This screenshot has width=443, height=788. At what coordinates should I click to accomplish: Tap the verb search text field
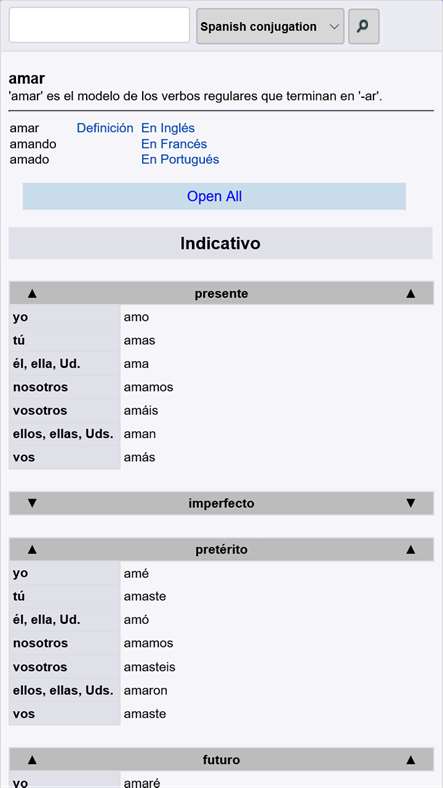[x=99, y=25]
